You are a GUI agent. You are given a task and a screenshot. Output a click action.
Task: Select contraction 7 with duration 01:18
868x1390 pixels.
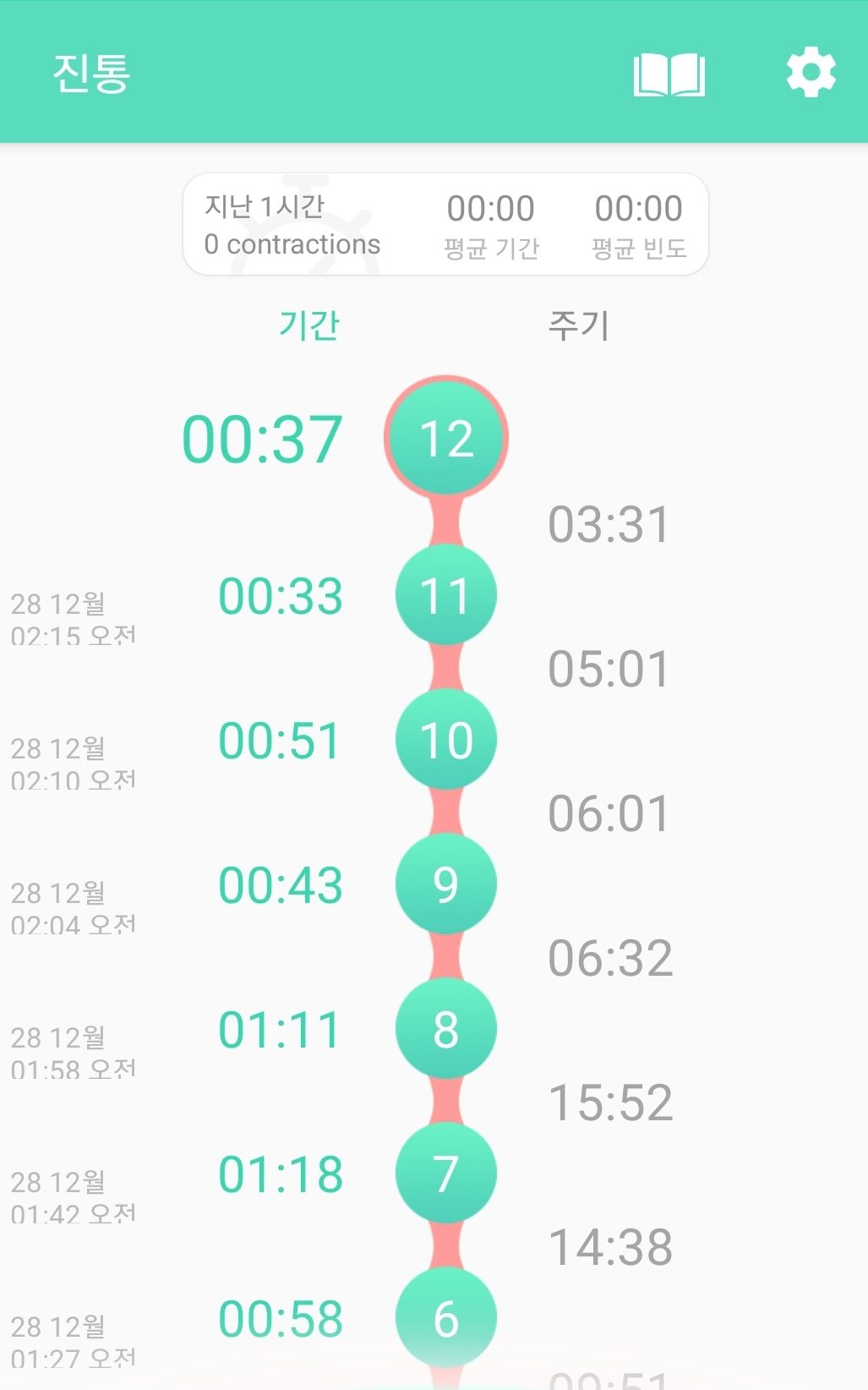[x=446, y=1174]
